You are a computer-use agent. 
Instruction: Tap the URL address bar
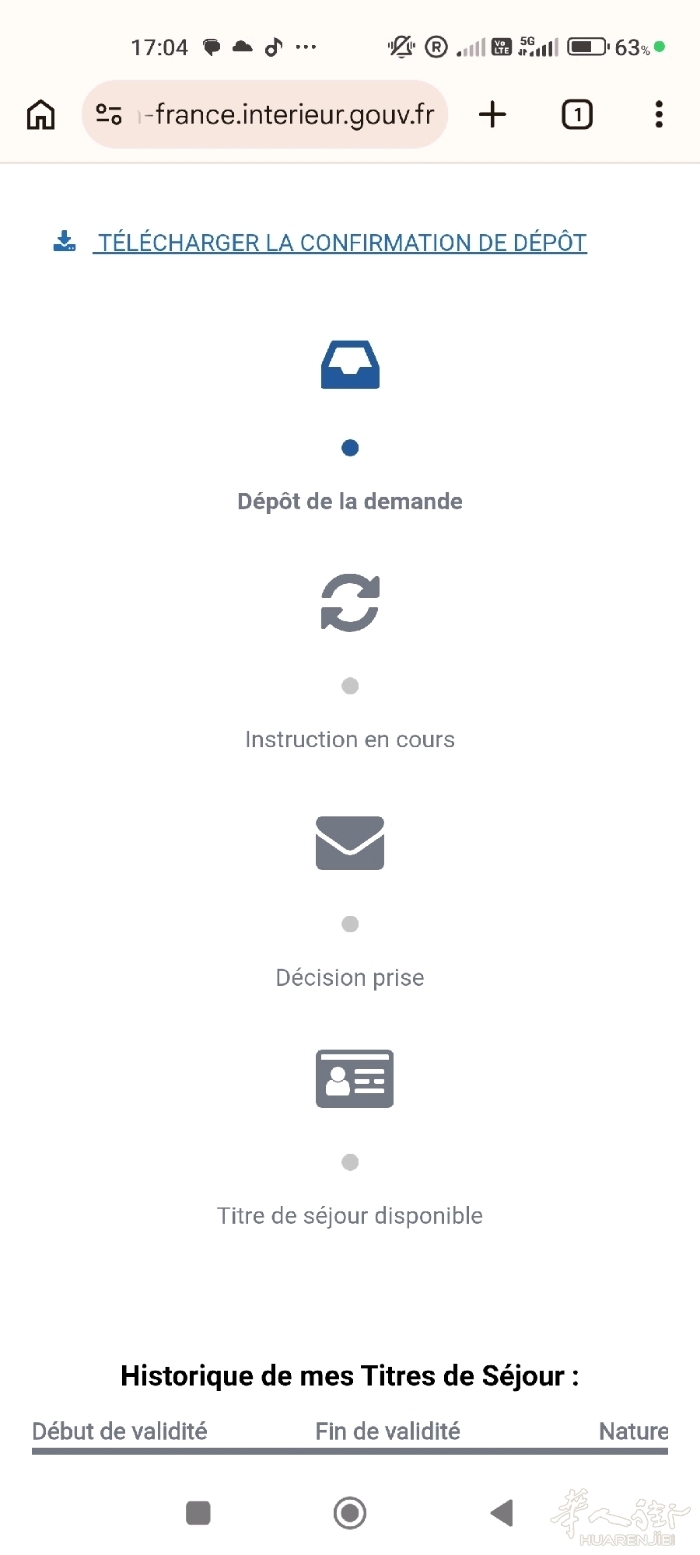click(293, 115)
